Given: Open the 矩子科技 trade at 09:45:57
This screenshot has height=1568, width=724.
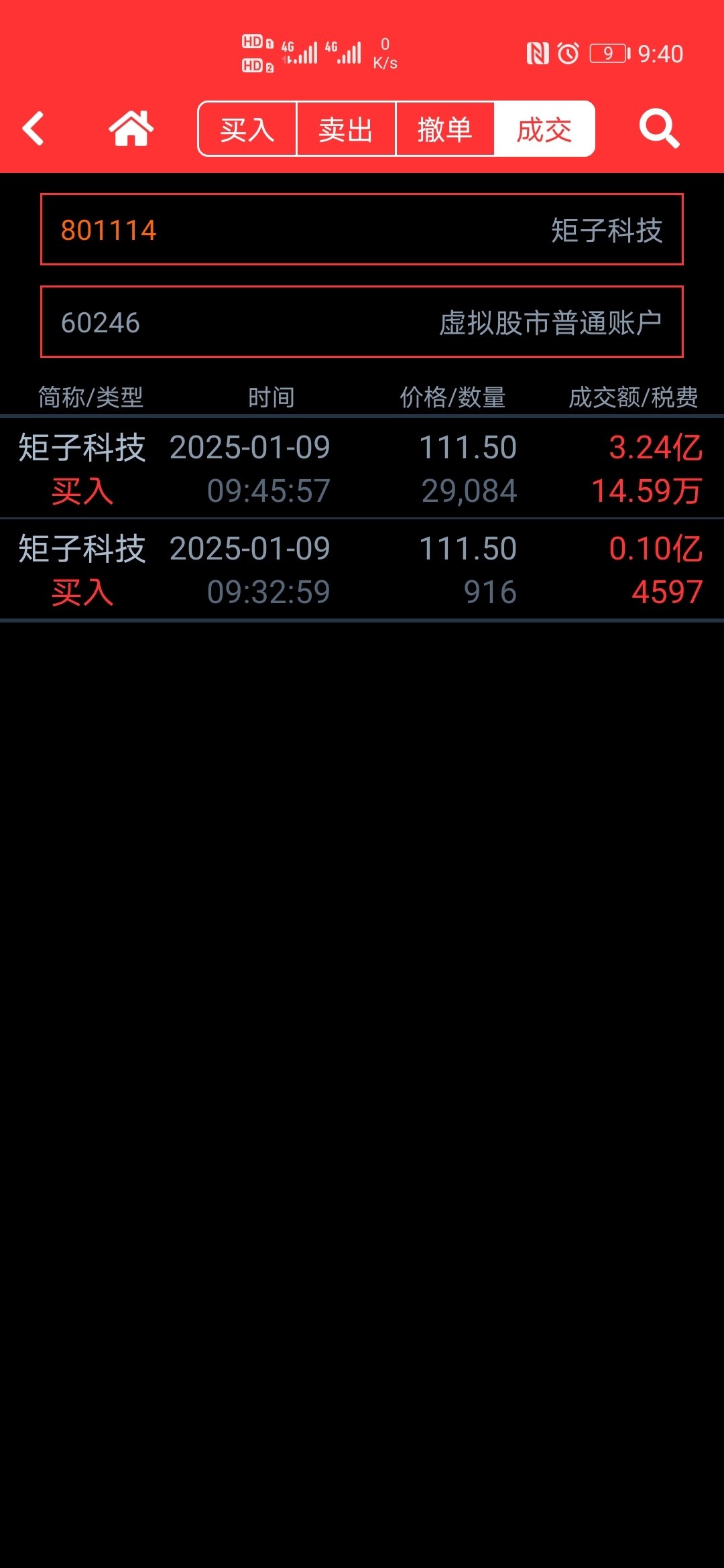Looking at the screenshot, I should tap(362, 468).
